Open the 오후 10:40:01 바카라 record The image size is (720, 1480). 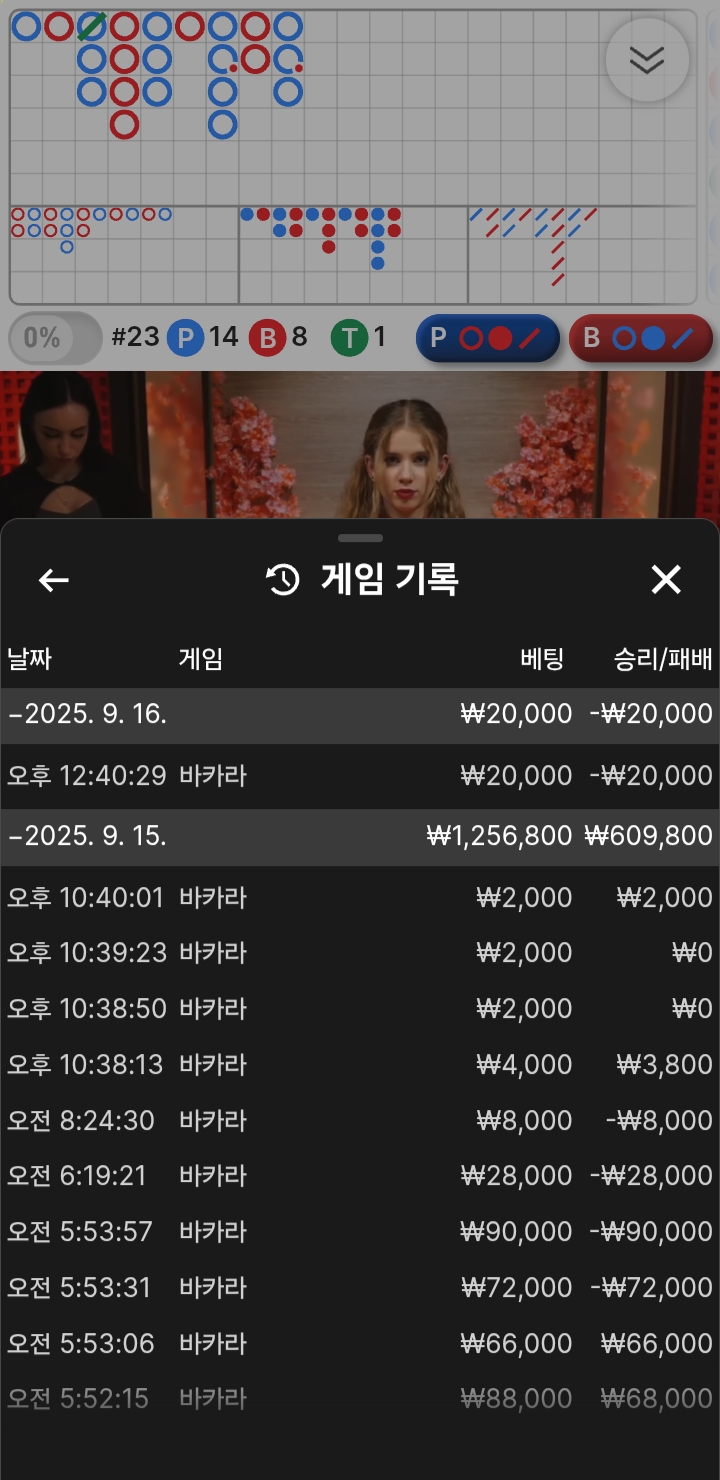[x=360, y=897]
